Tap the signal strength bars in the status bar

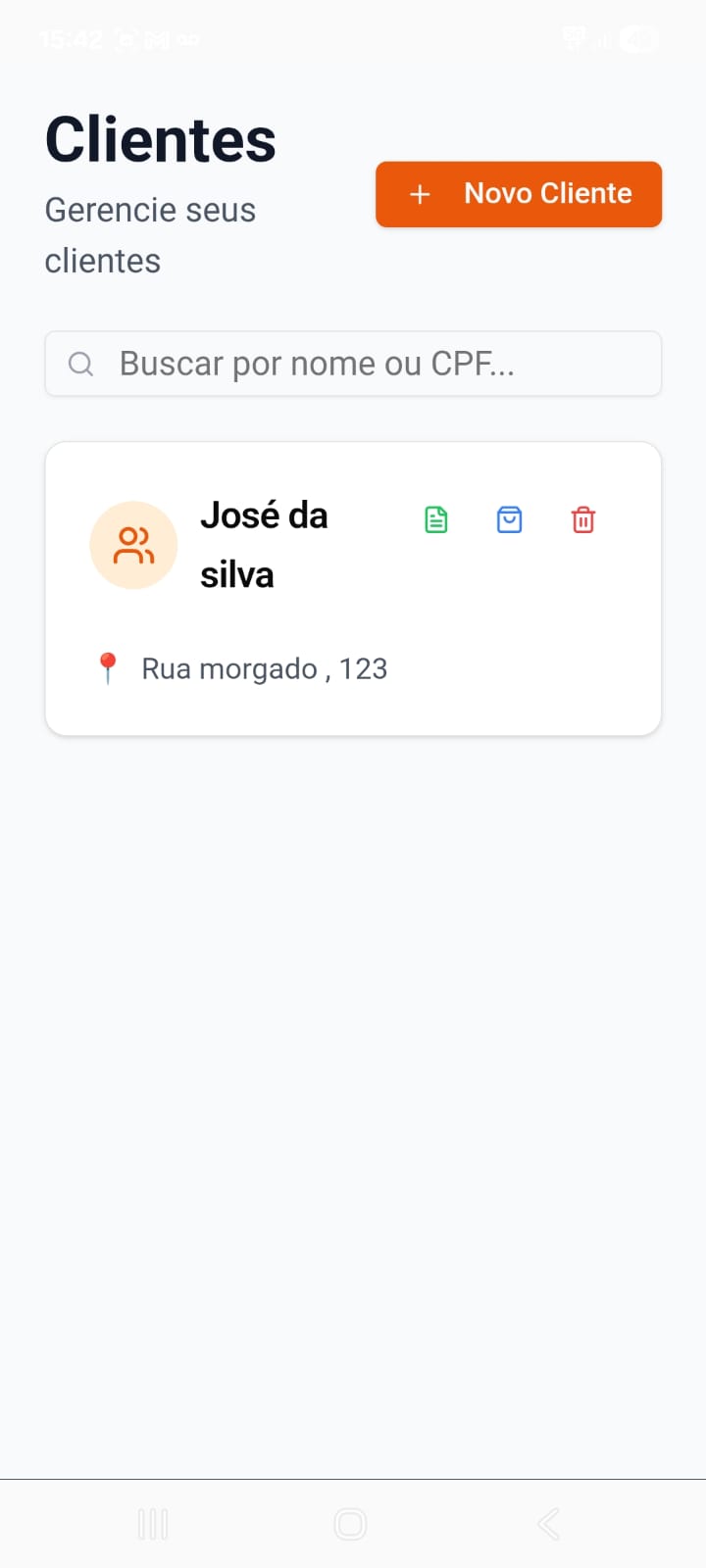599,41
